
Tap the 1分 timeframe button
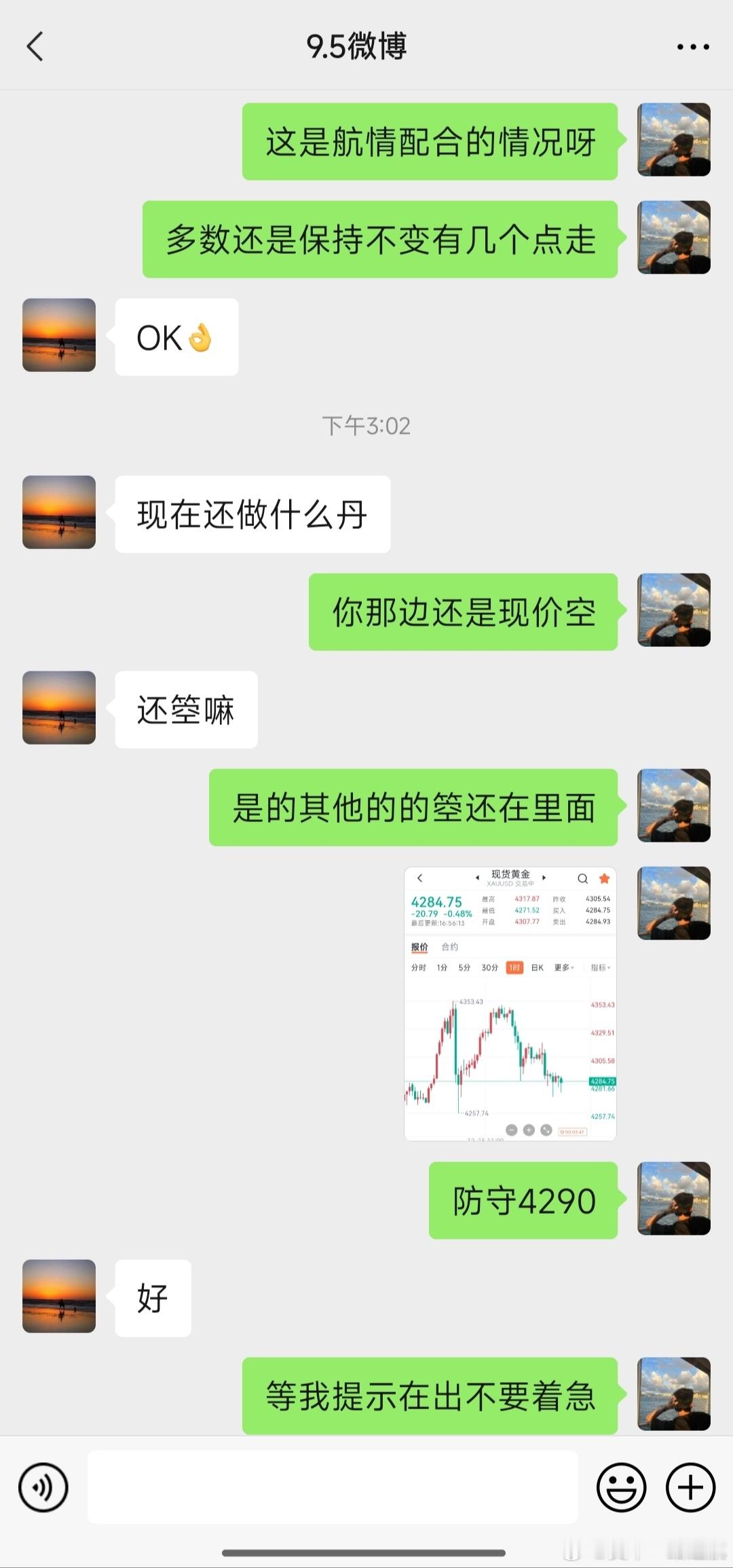441,967
